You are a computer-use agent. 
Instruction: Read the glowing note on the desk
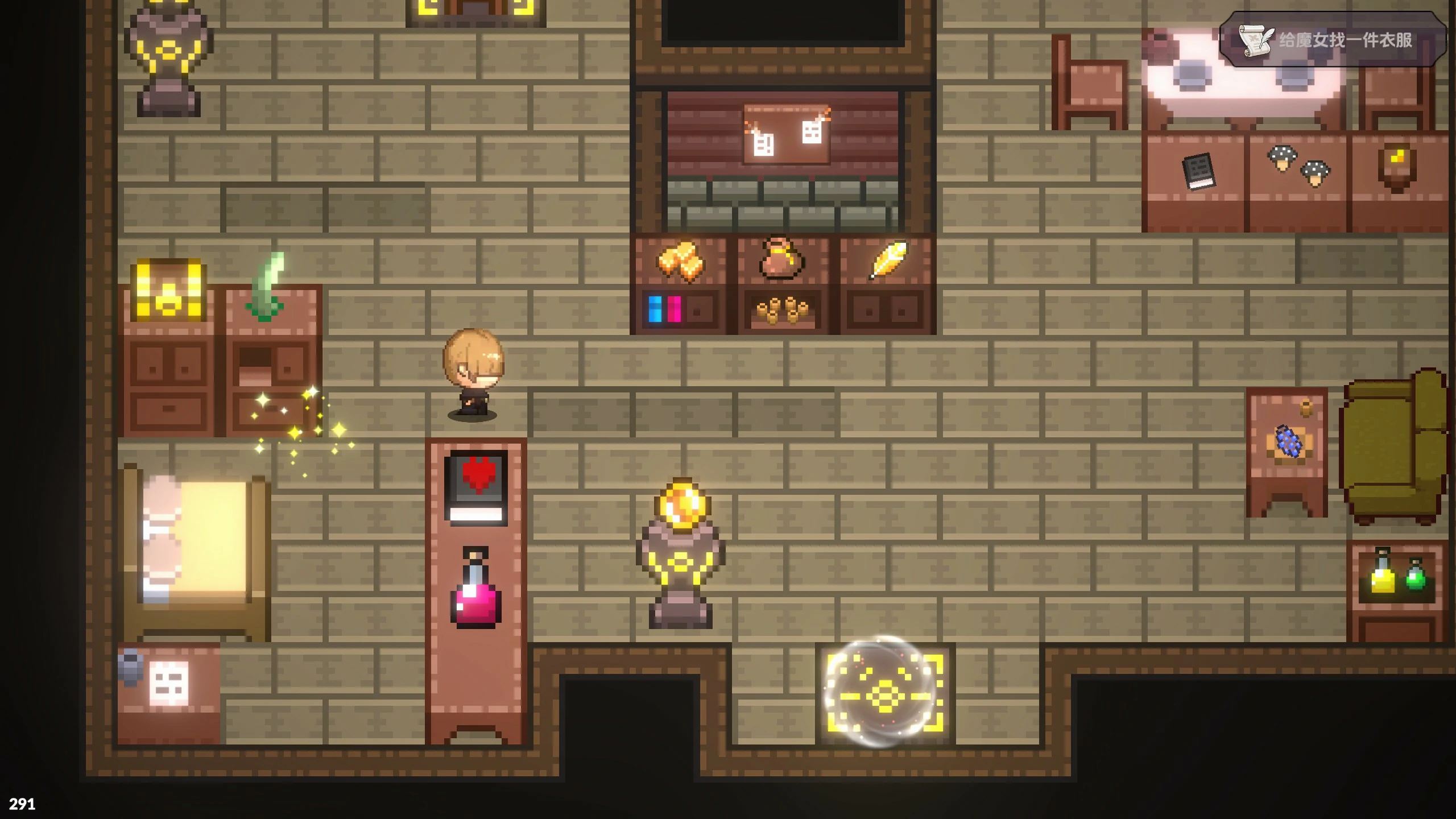coord(169,684)
